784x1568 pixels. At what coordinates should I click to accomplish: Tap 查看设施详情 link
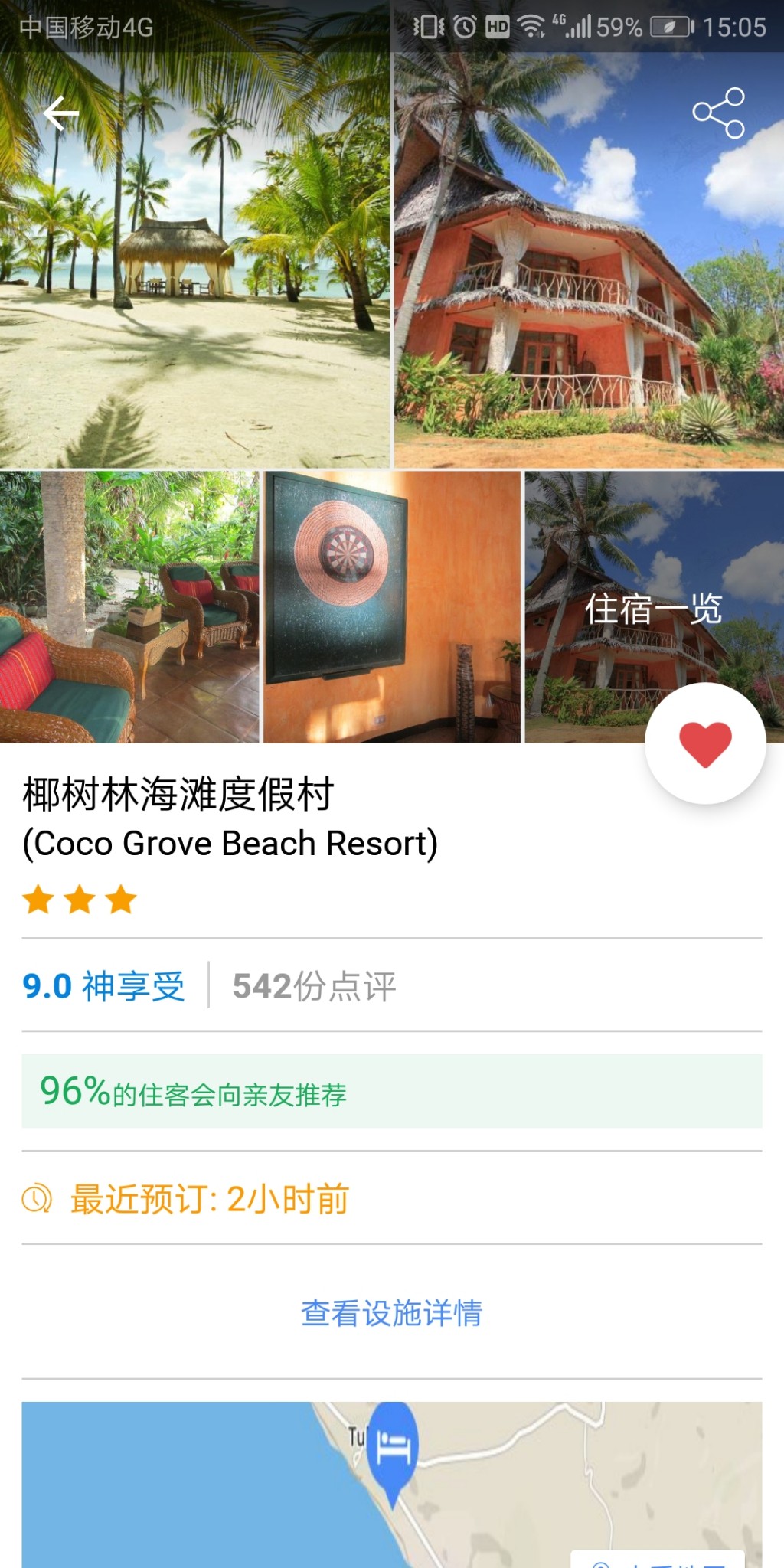point(391,1312)
